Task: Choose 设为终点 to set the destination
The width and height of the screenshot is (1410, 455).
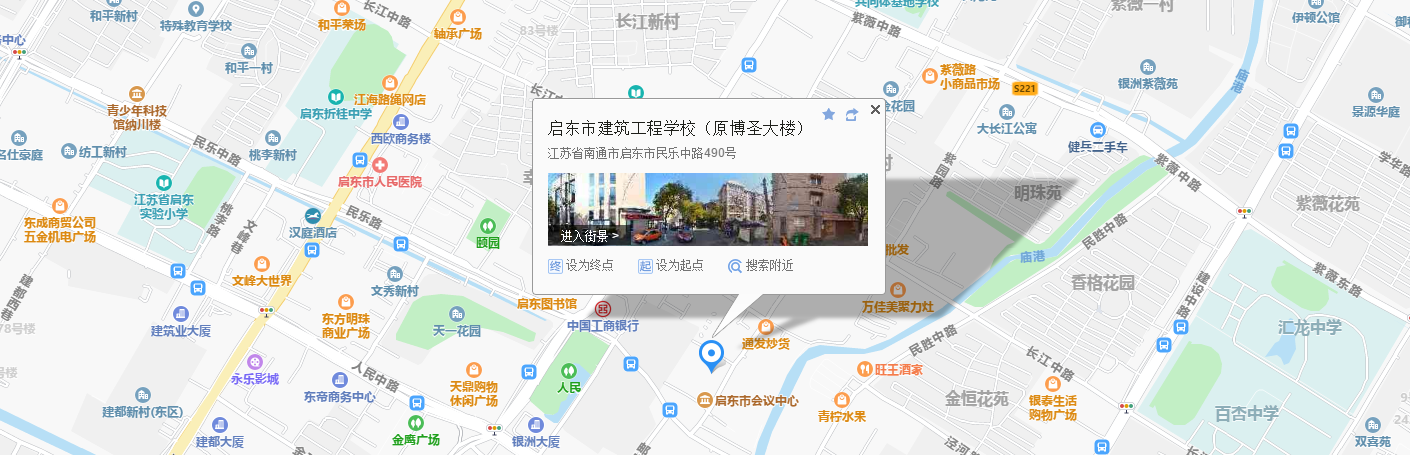Action: (x=580, y=265)
